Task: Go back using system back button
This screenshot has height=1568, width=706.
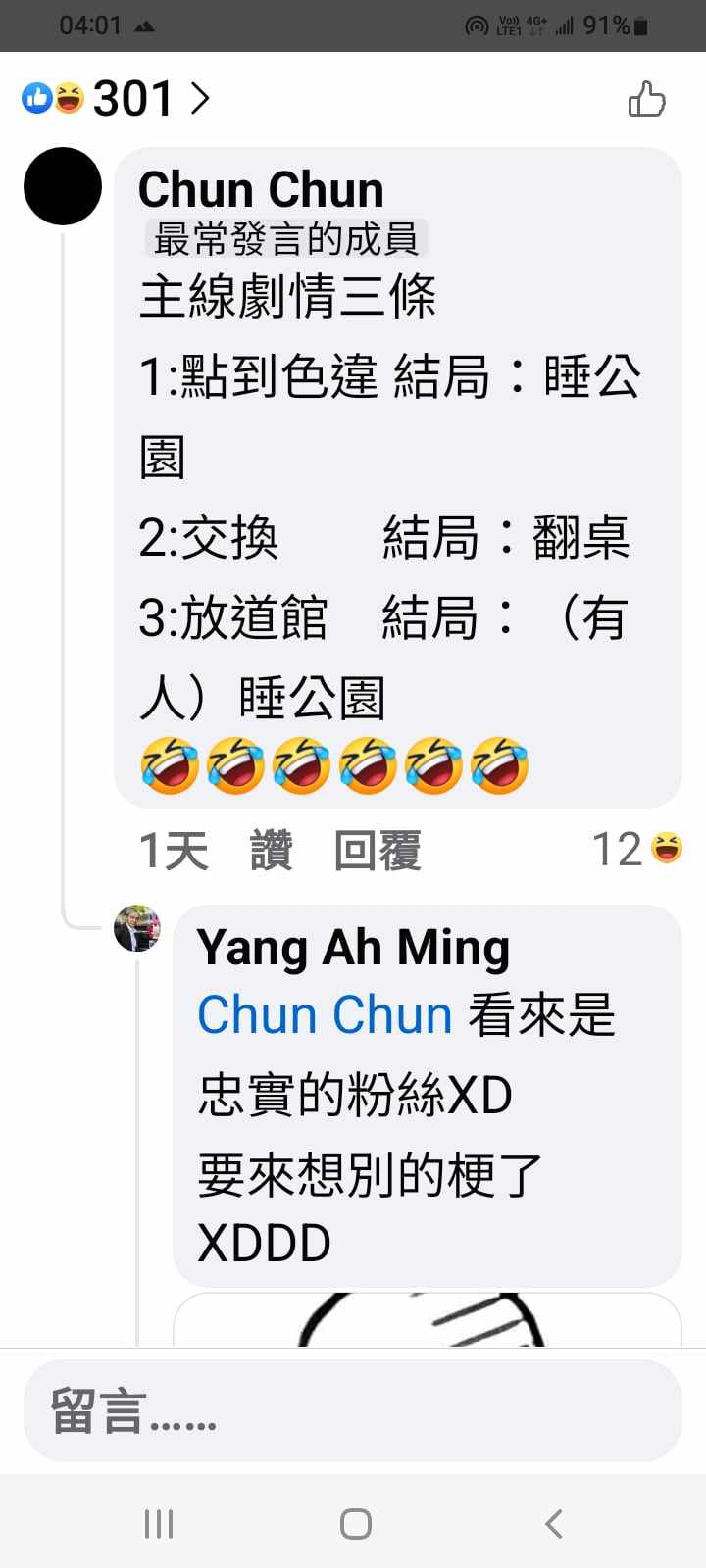Action: point(554,1524)
